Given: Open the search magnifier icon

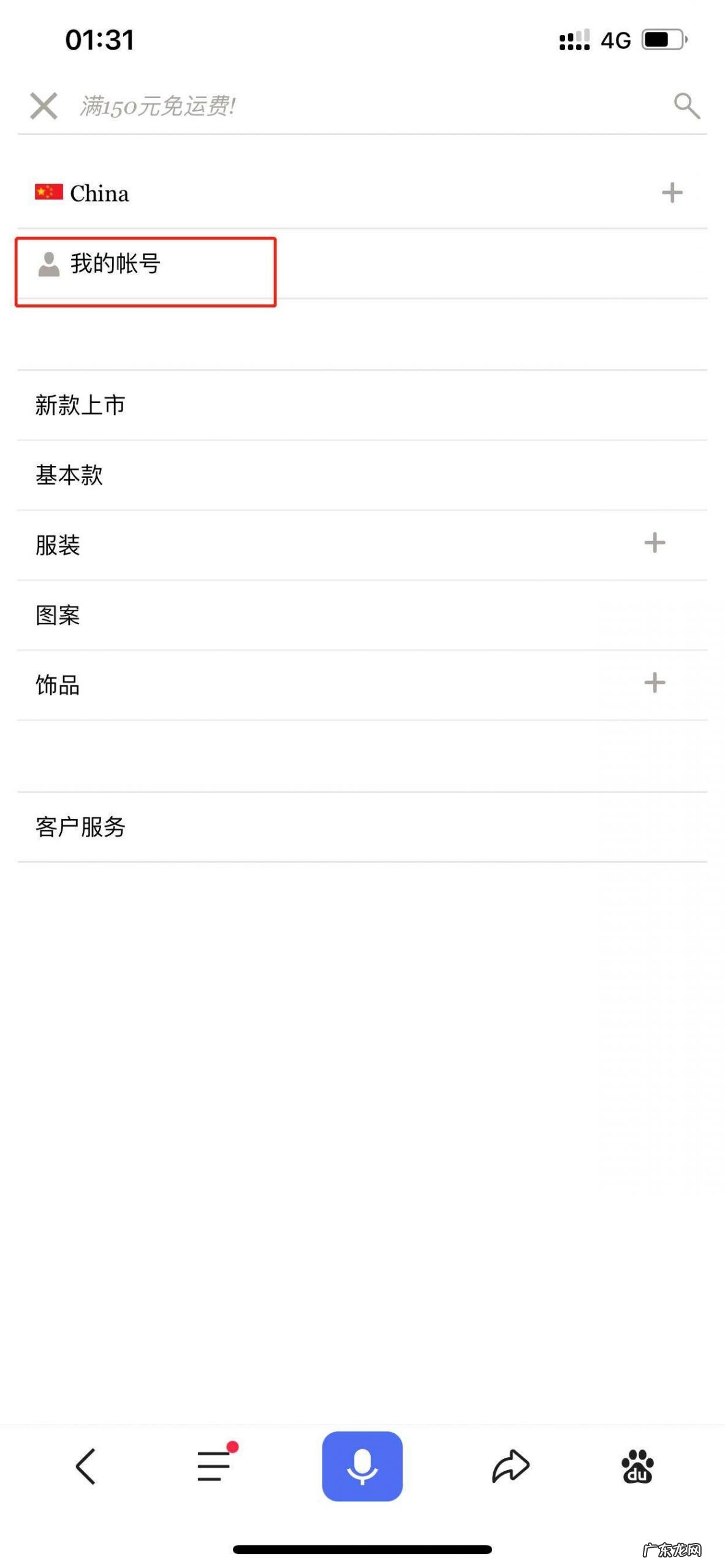Looking at the screenshot, I should pyautogui.click(x=686, y=106).
